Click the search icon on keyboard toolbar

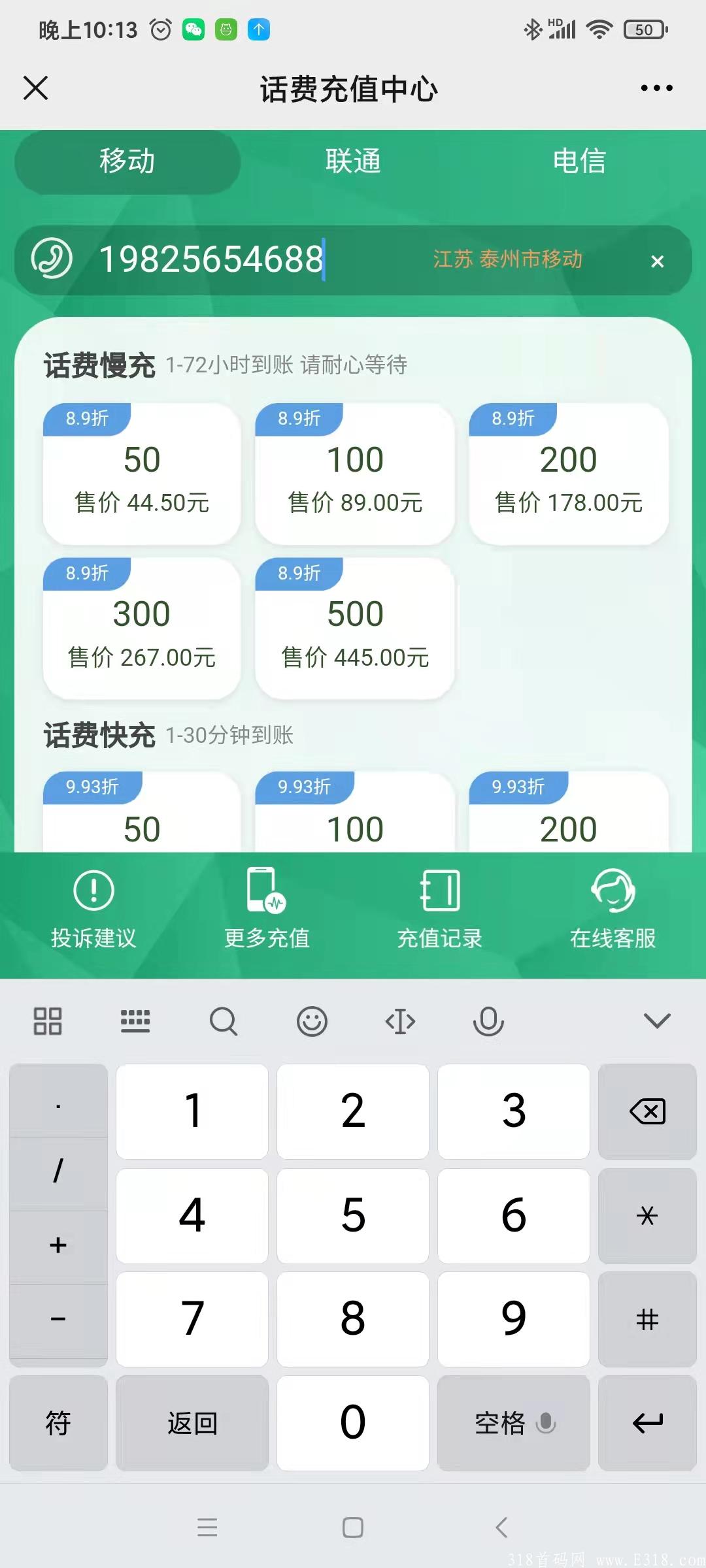coord(224,1020)
